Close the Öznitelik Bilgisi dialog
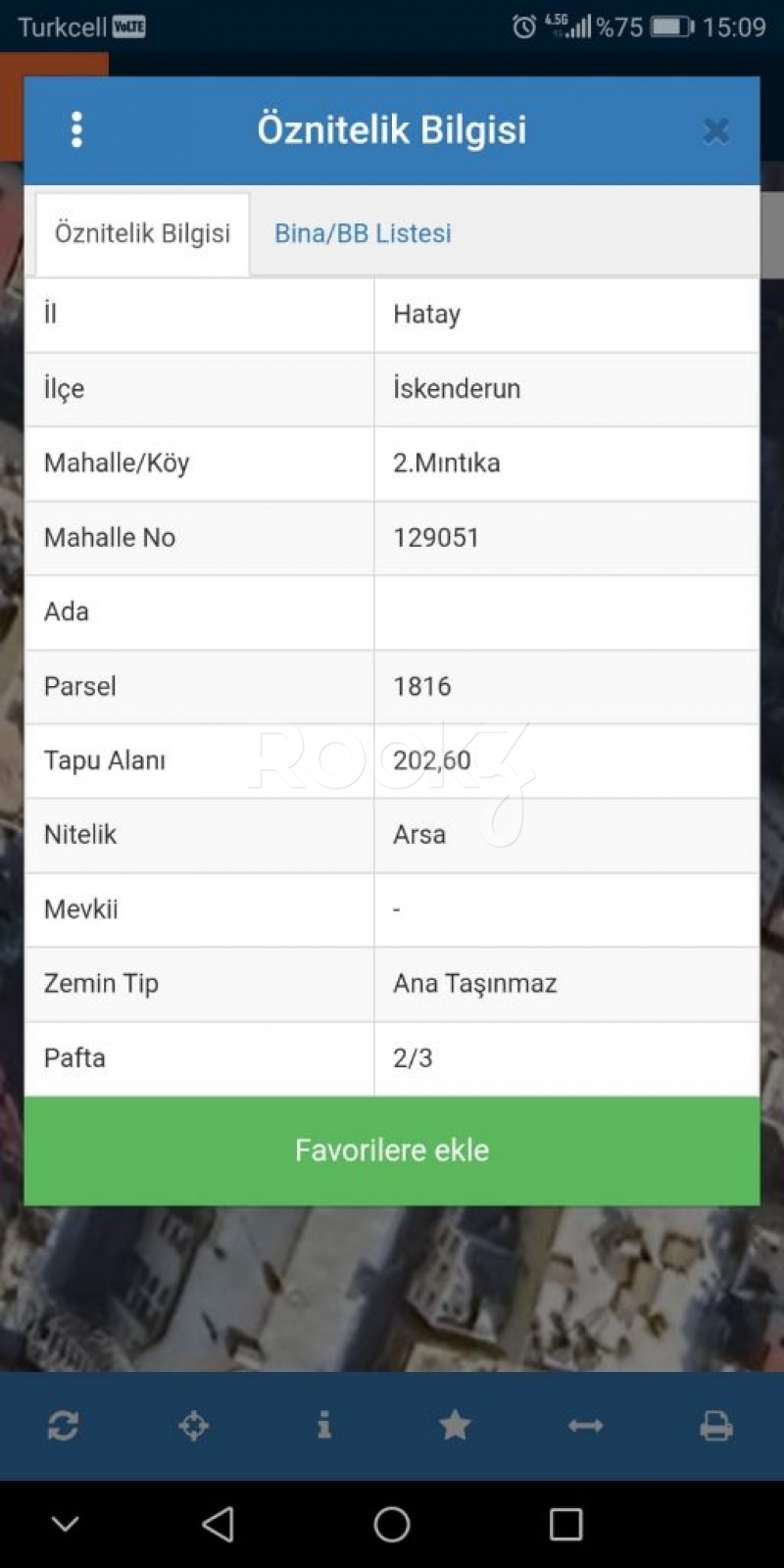 pos(716,130)
